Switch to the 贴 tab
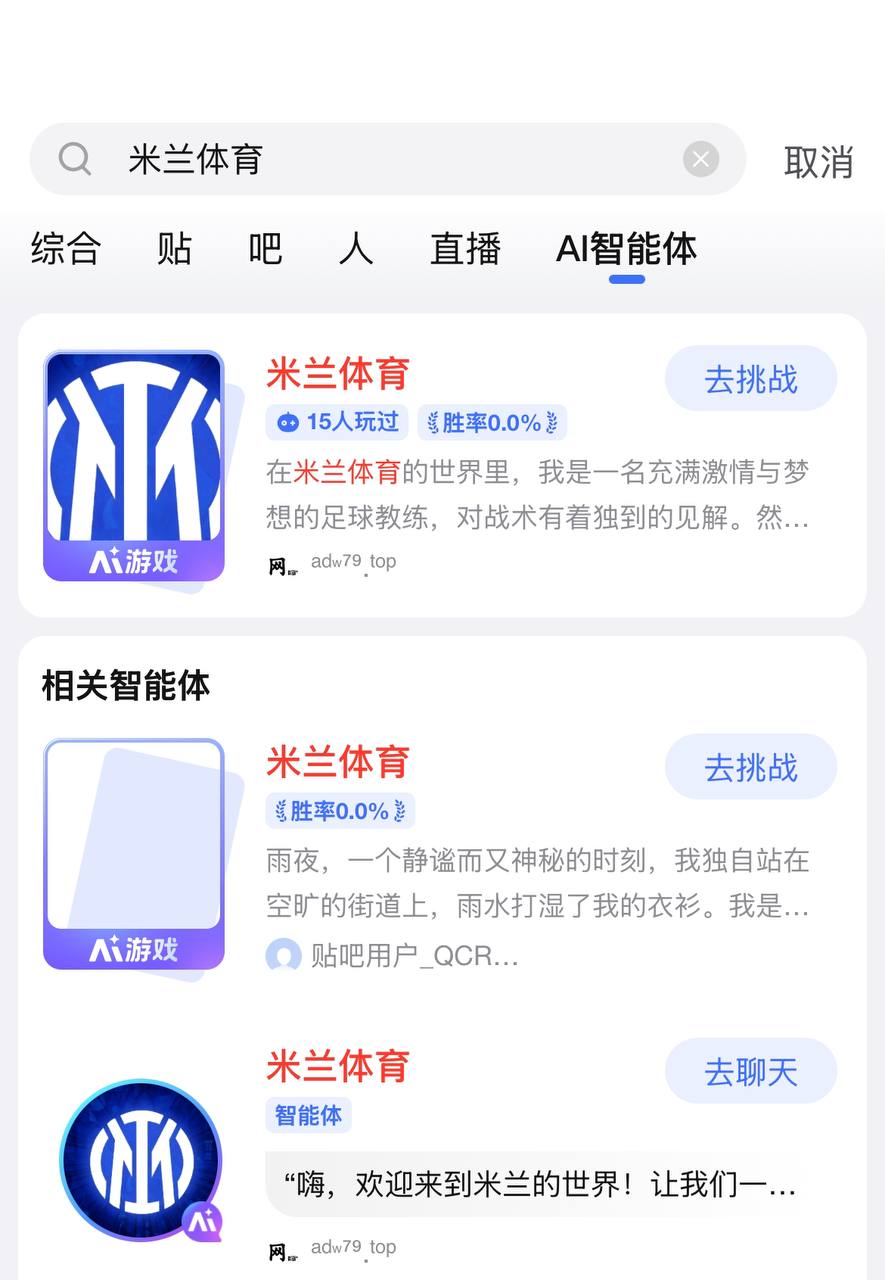This screenshot has height=1280, width=885. tap(174, 249)
